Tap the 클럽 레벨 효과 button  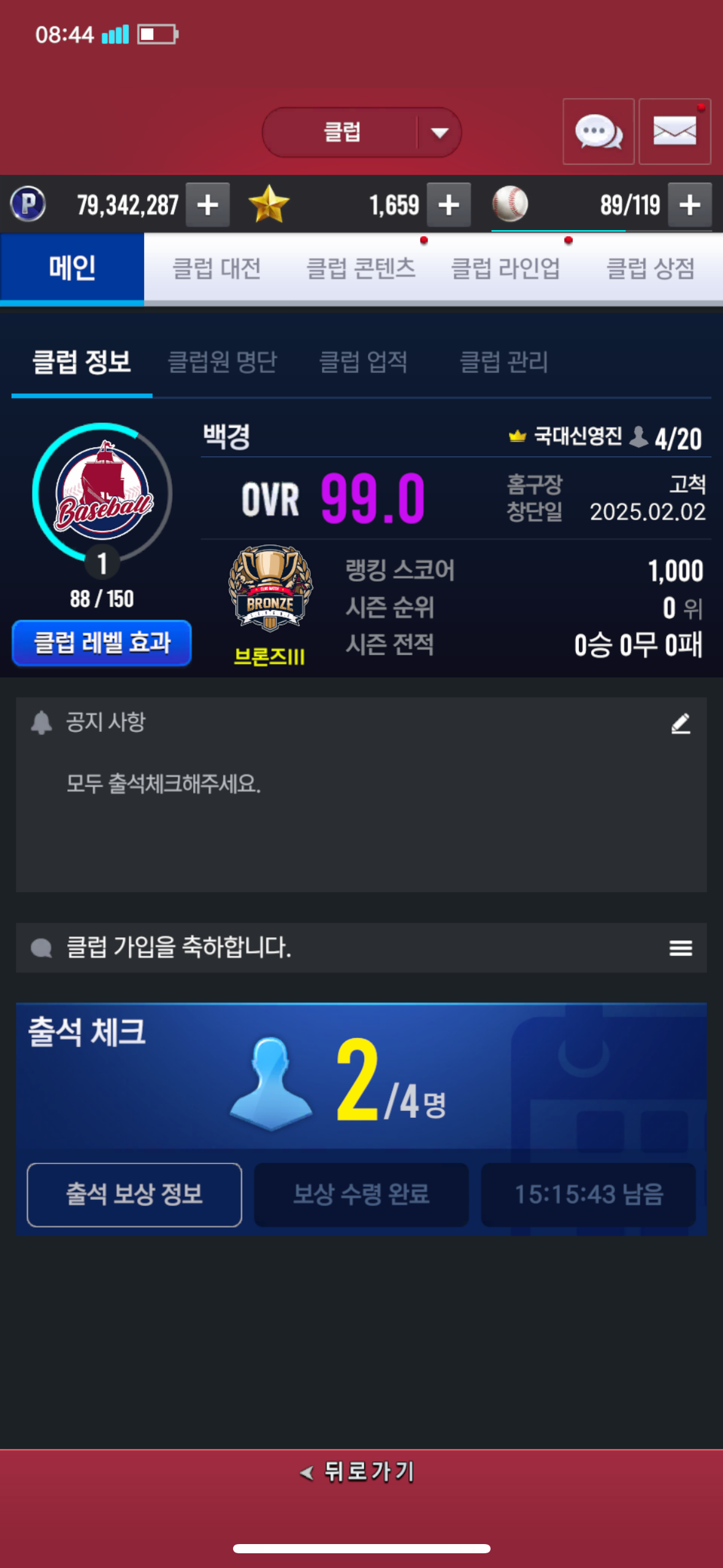pos(102,643)
